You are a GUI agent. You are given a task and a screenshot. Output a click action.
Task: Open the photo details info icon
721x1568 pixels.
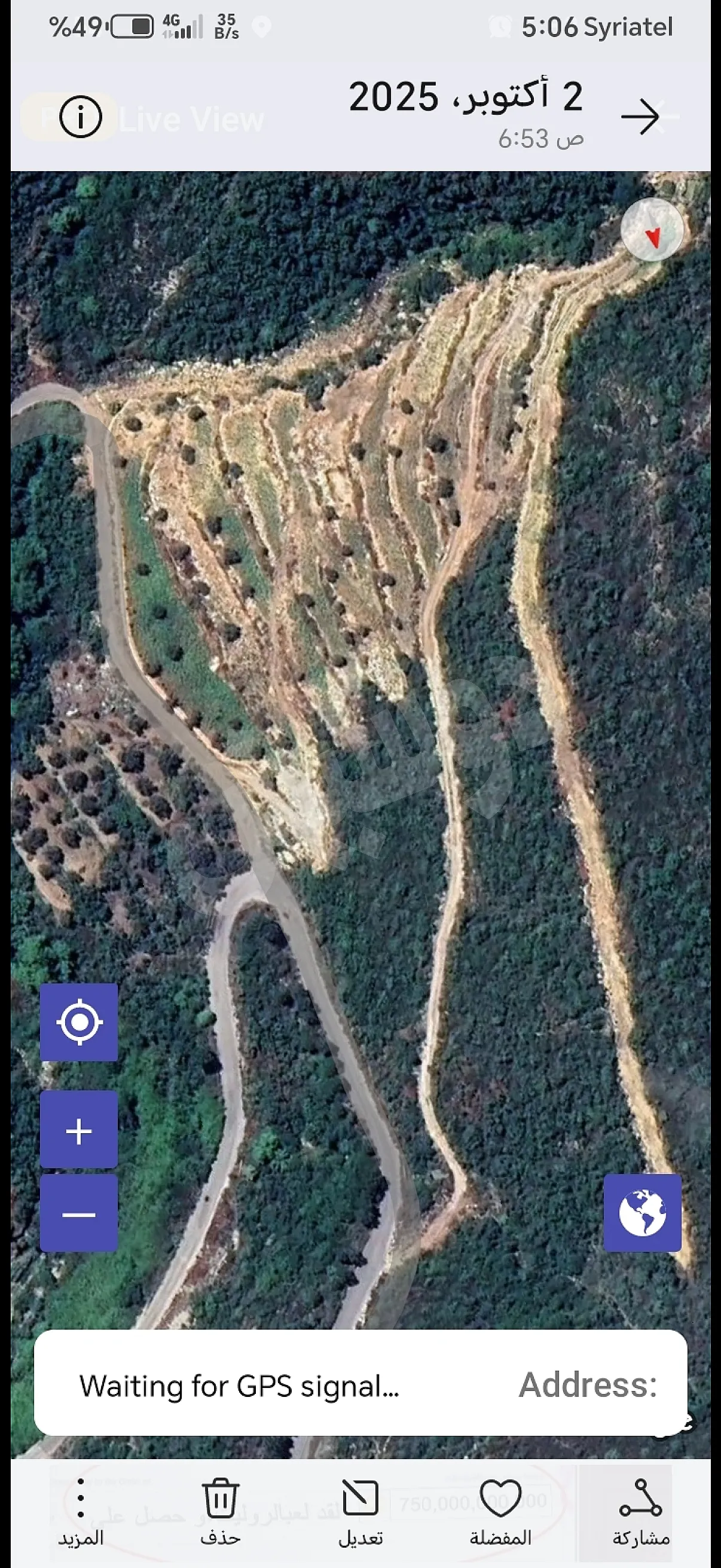coord(80,116)
